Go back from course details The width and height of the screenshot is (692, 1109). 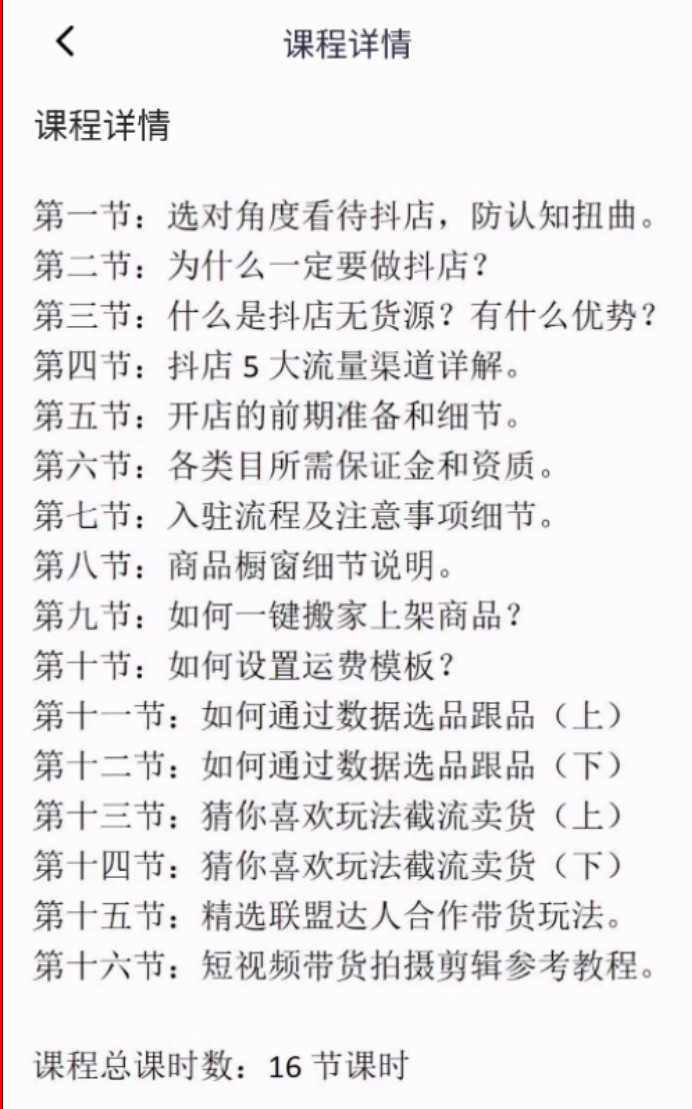pos(65,41)
